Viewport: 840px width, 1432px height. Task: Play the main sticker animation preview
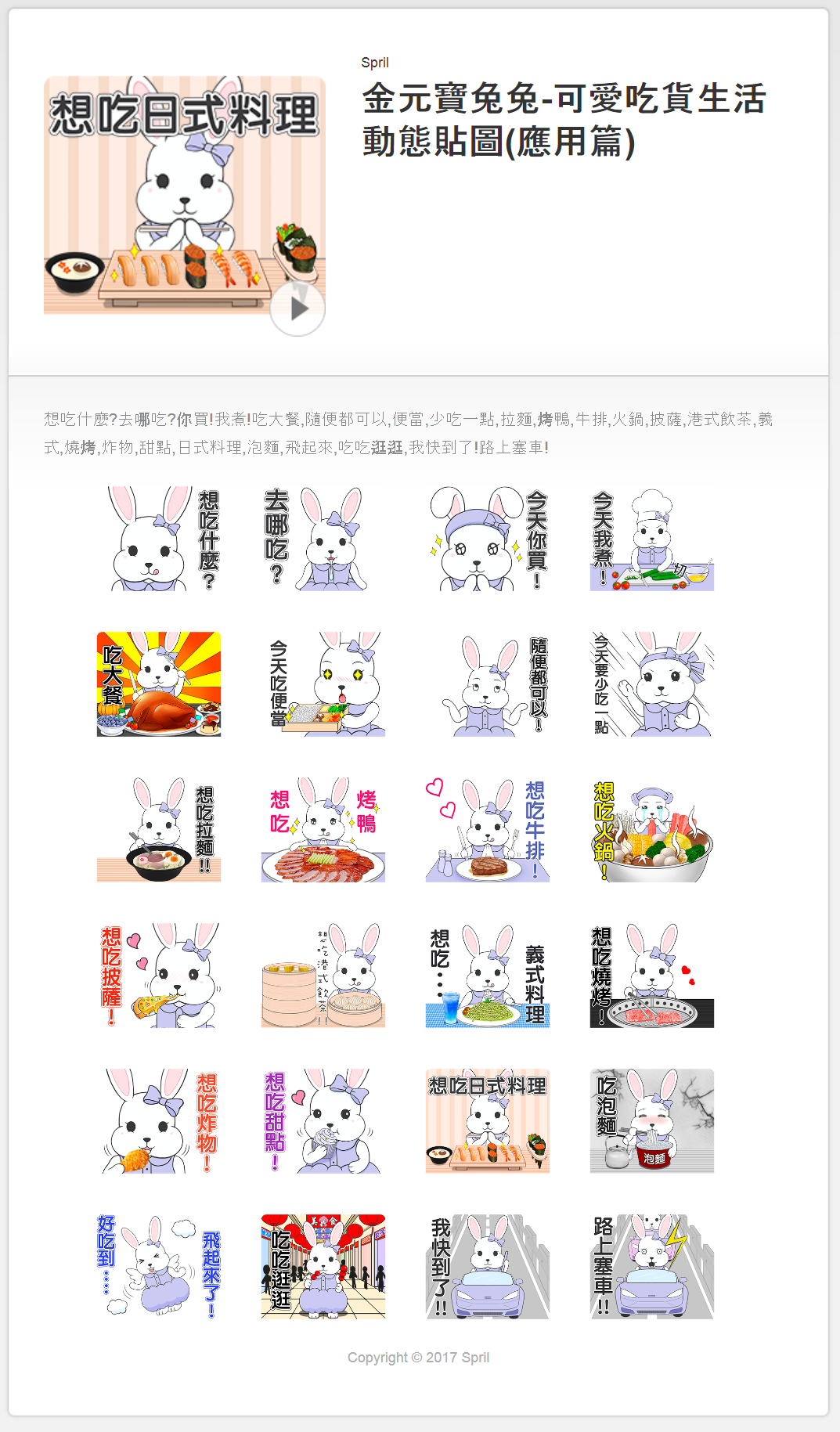[297, 308]
